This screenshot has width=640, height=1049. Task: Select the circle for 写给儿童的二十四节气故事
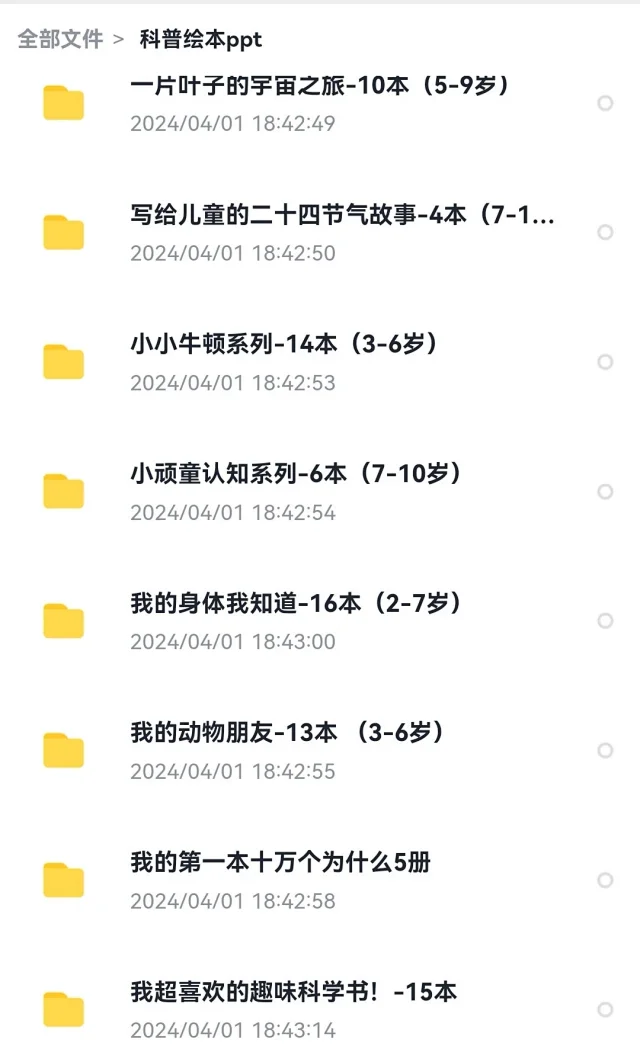605,232
